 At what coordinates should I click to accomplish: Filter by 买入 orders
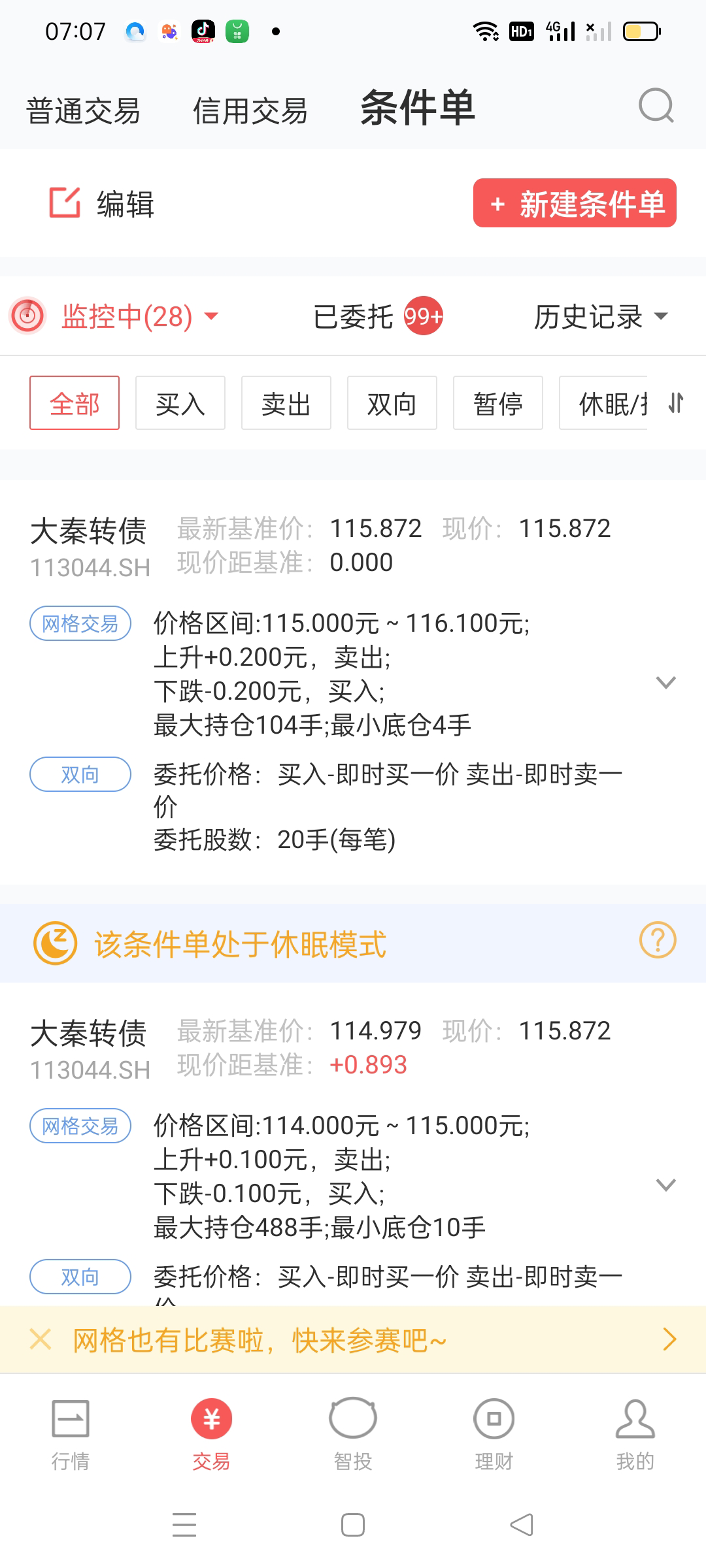click(x=180, y=403)
